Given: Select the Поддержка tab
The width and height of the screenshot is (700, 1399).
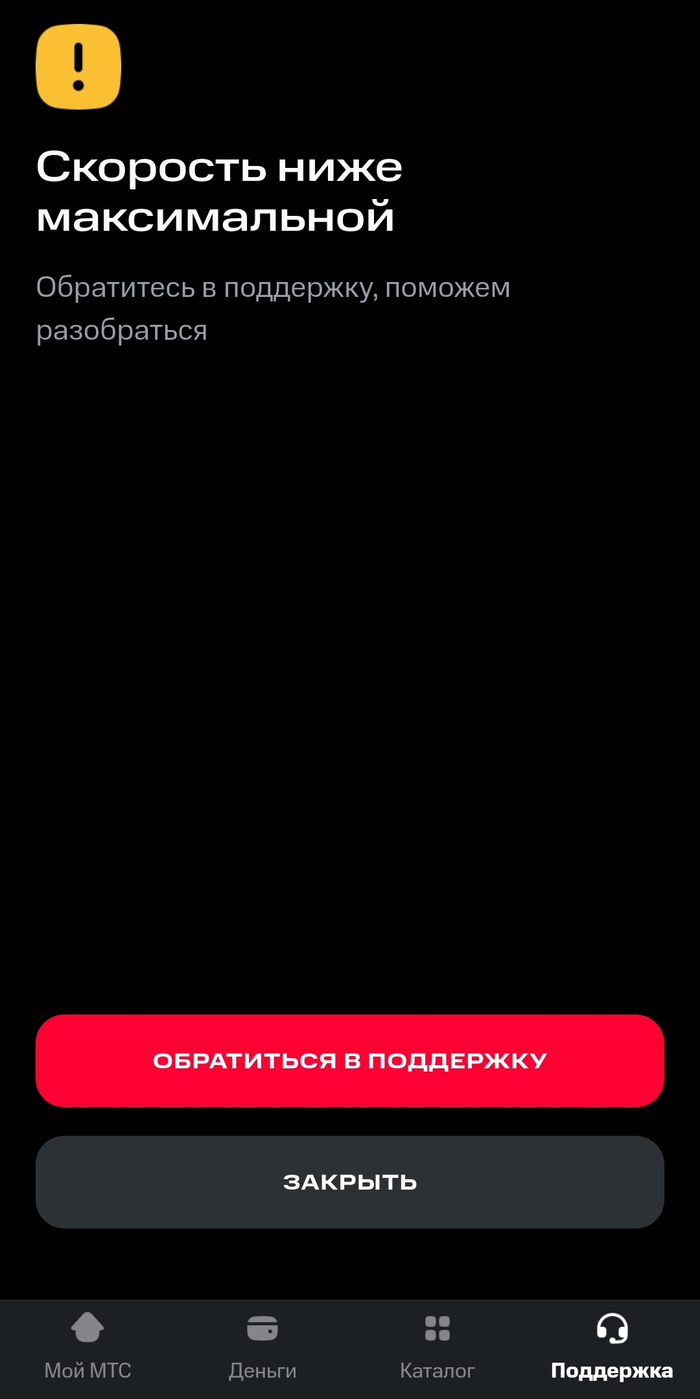Looking at the screenshot, I should [612, 1347].
